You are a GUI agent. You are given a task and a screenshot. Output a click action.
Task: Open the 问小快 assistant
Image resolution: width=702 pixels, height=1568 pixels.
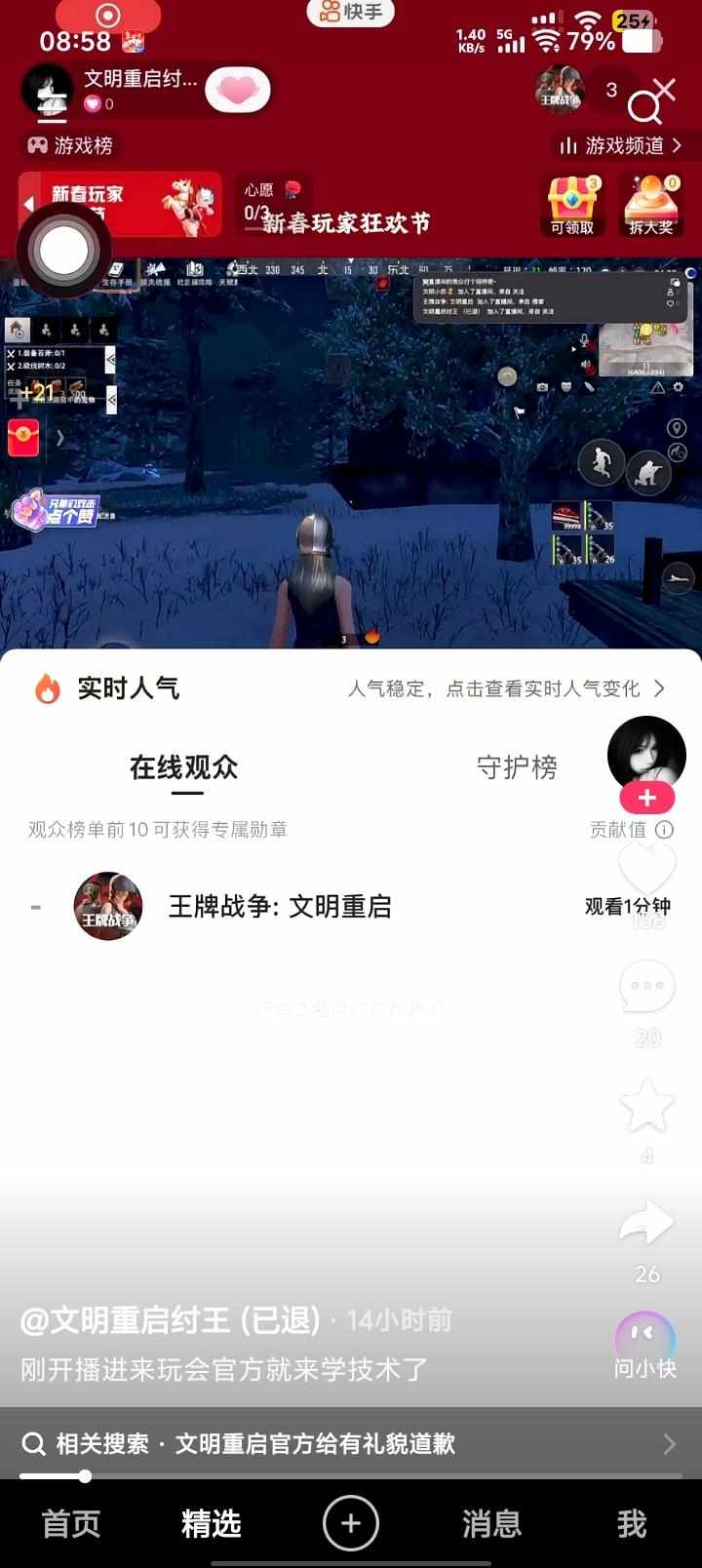click(645, 1344)
